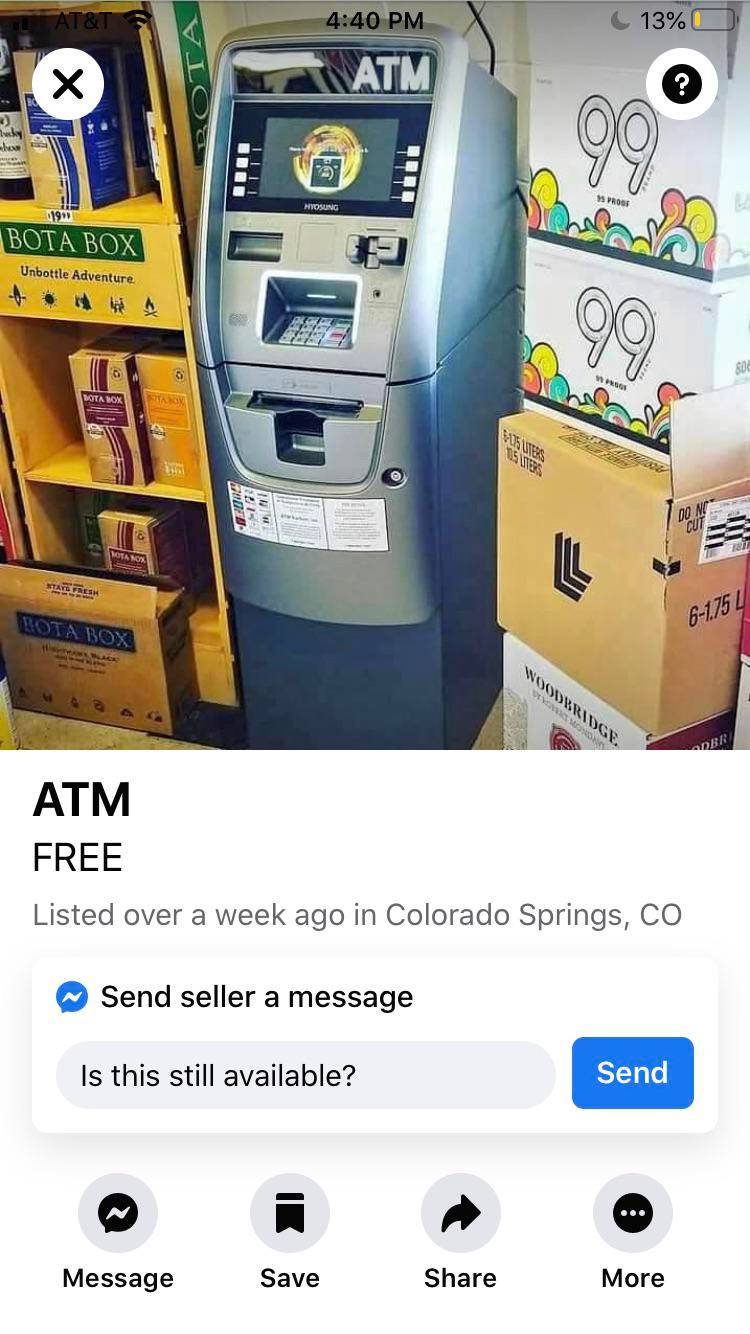Viewport: 750px width, 1334px height.
Task: Tap the Do Not Disturb moon icon
Action: tap(620, 17)
